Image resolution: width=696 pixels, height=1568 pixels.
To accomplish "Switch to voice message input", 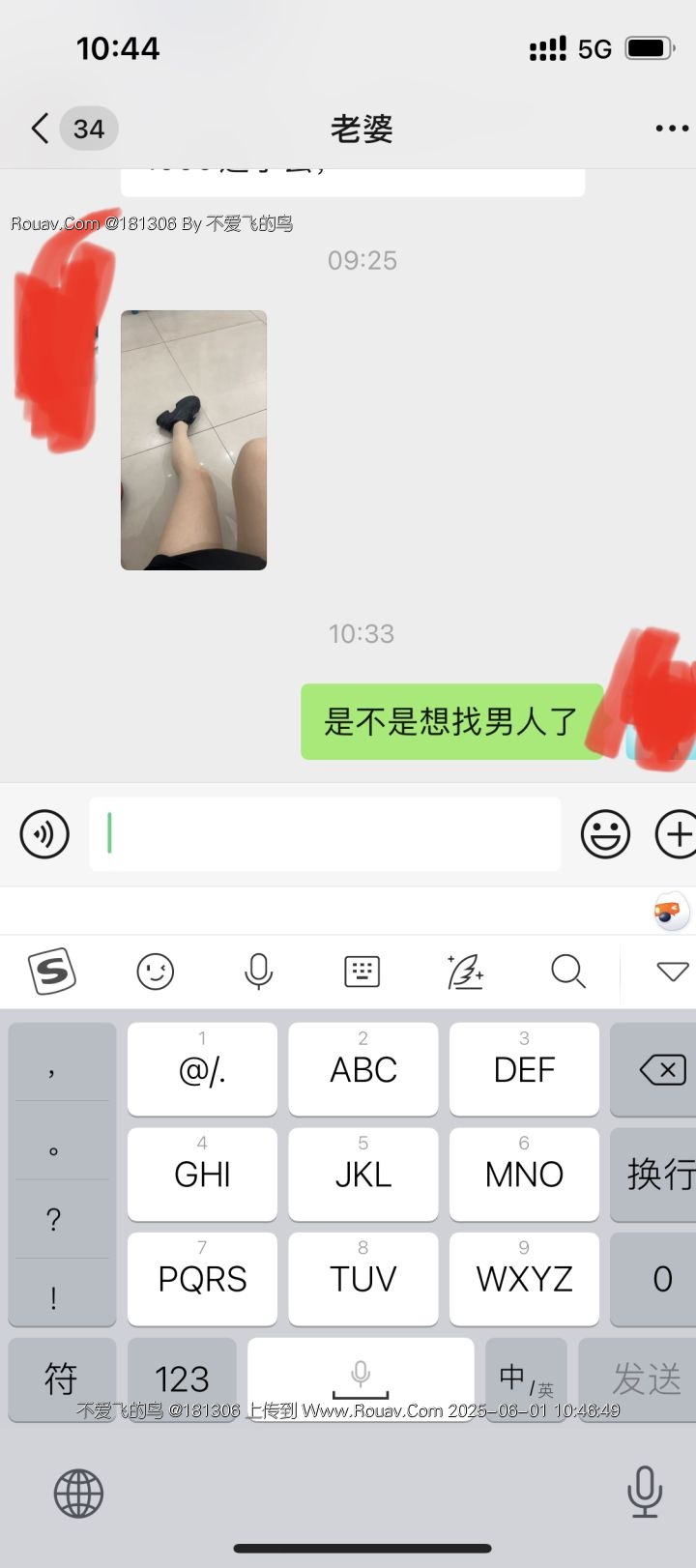I will [44, 833].
